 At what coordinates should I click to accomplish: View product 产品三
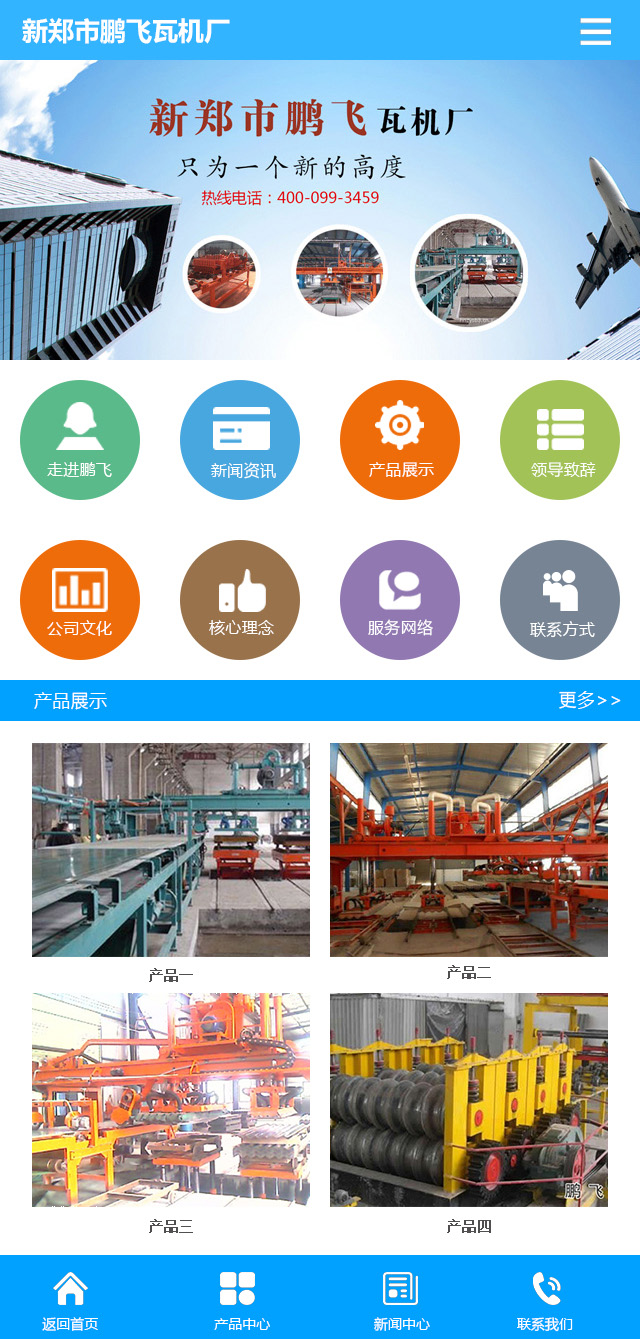171,1100
